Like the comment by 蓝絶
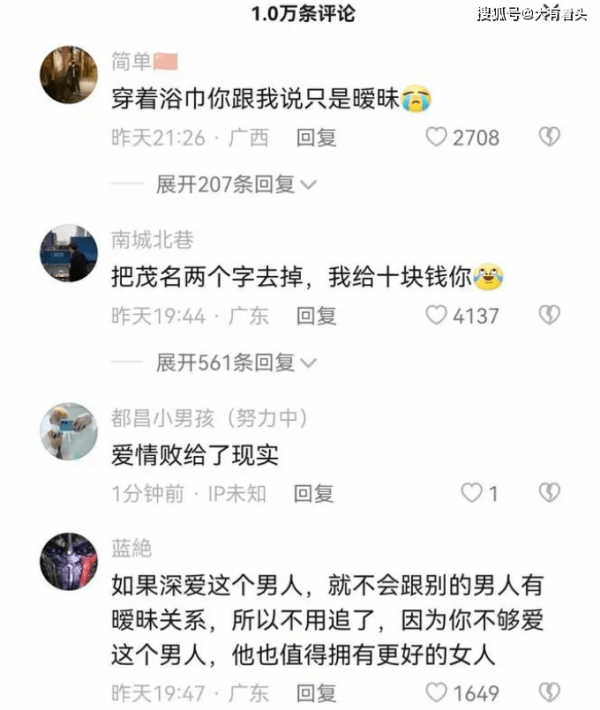 click(x=437, y=692)
